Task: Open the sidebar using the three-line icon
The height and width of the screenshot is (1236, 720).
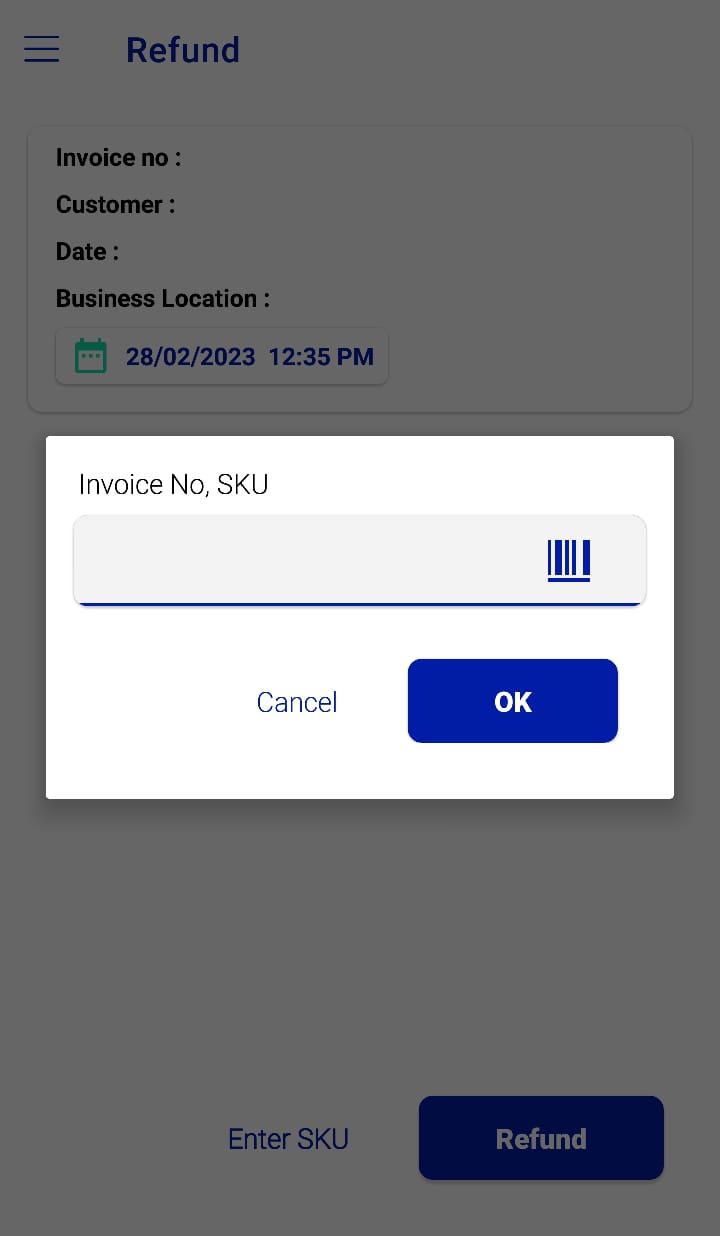Action: 41,49
